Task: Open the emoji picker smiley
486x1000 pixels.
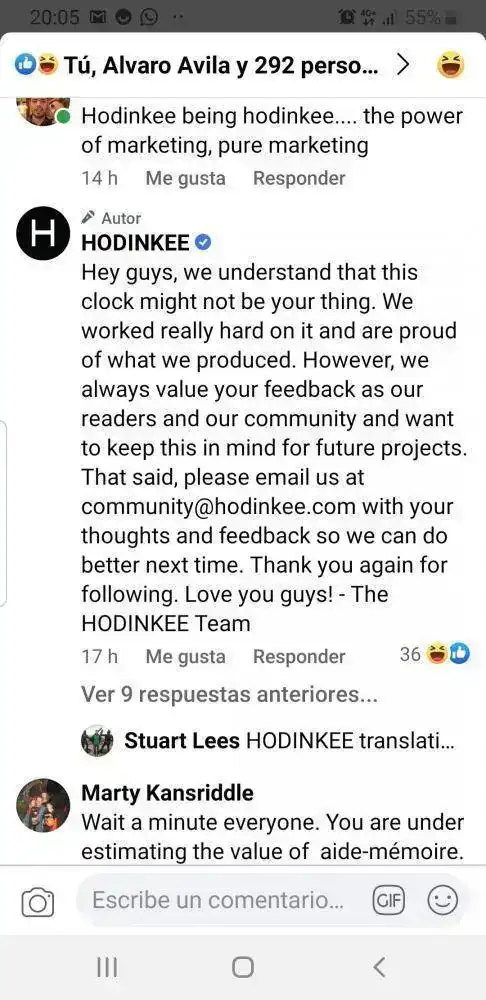Action: point(442,901)
